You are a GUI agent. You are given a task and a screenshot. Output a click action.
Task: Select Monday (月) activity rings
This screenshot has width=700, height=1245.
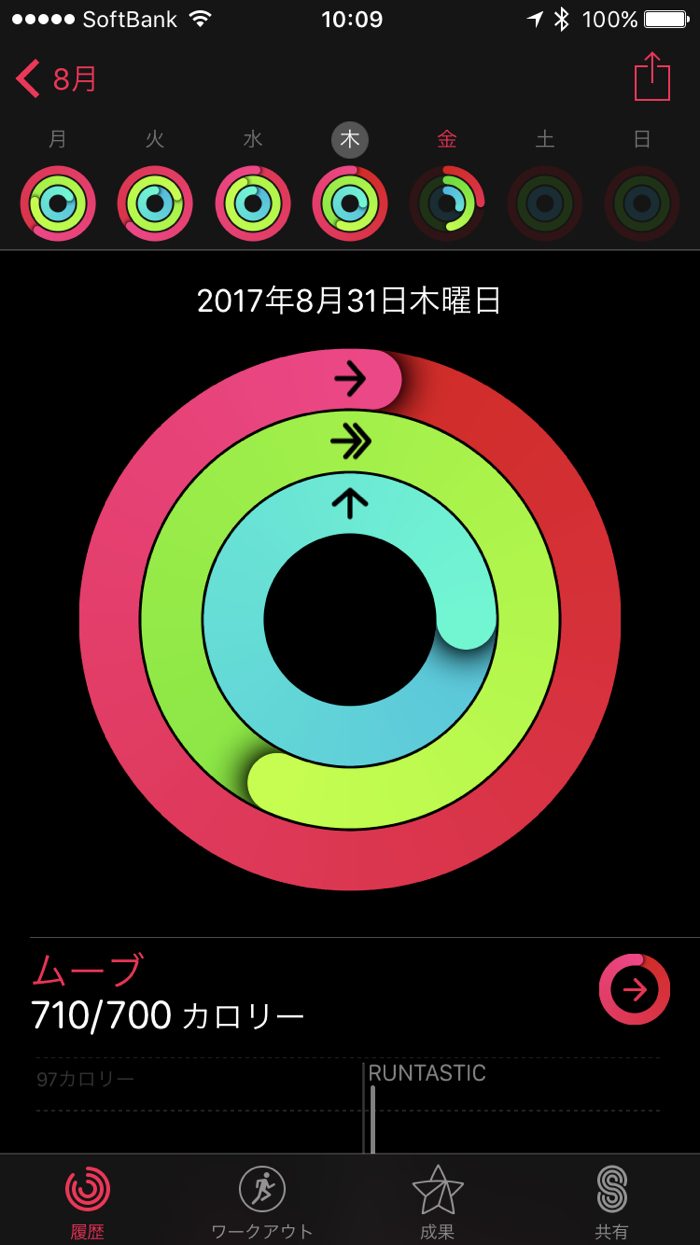pos(58,204)
